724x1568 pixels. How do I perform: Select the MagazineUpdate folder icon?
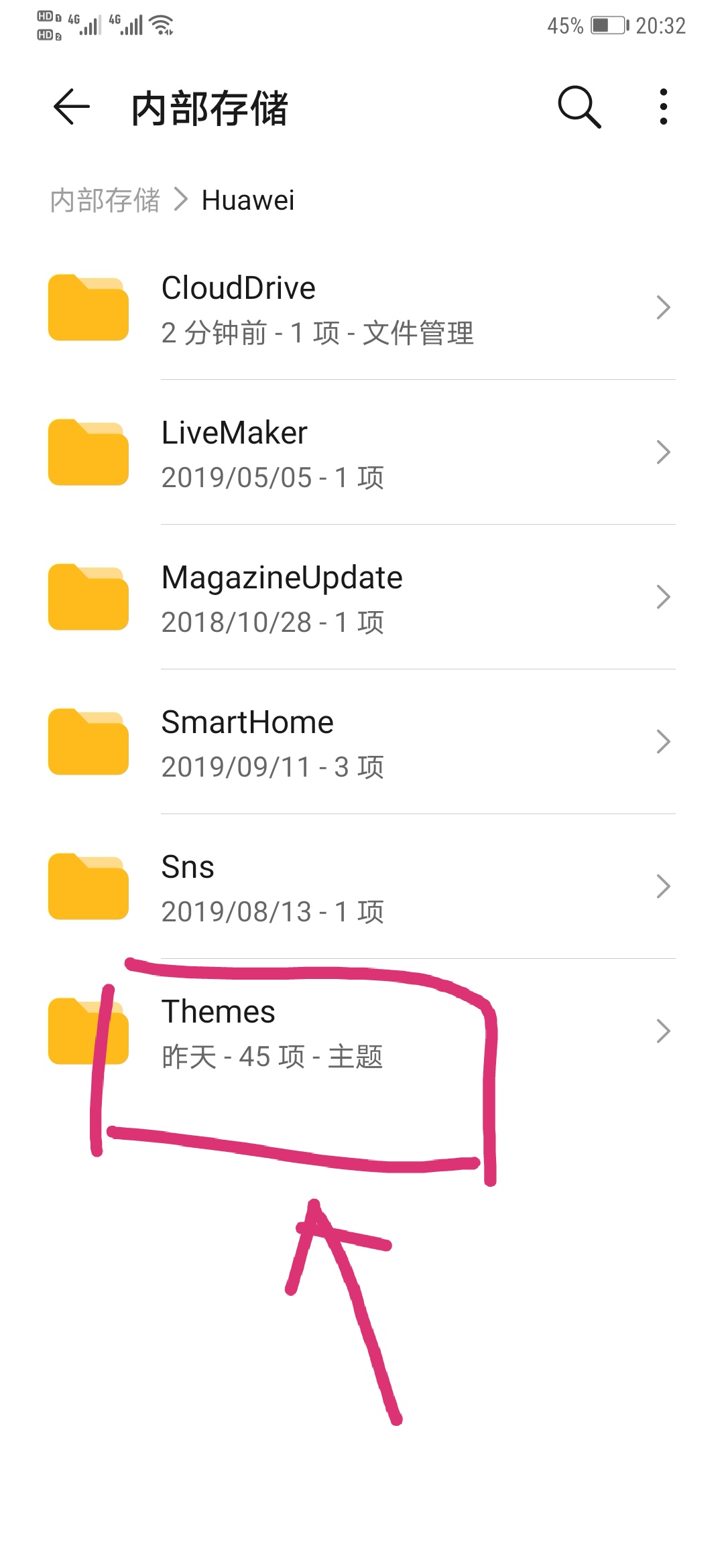[x=89, y=596]
